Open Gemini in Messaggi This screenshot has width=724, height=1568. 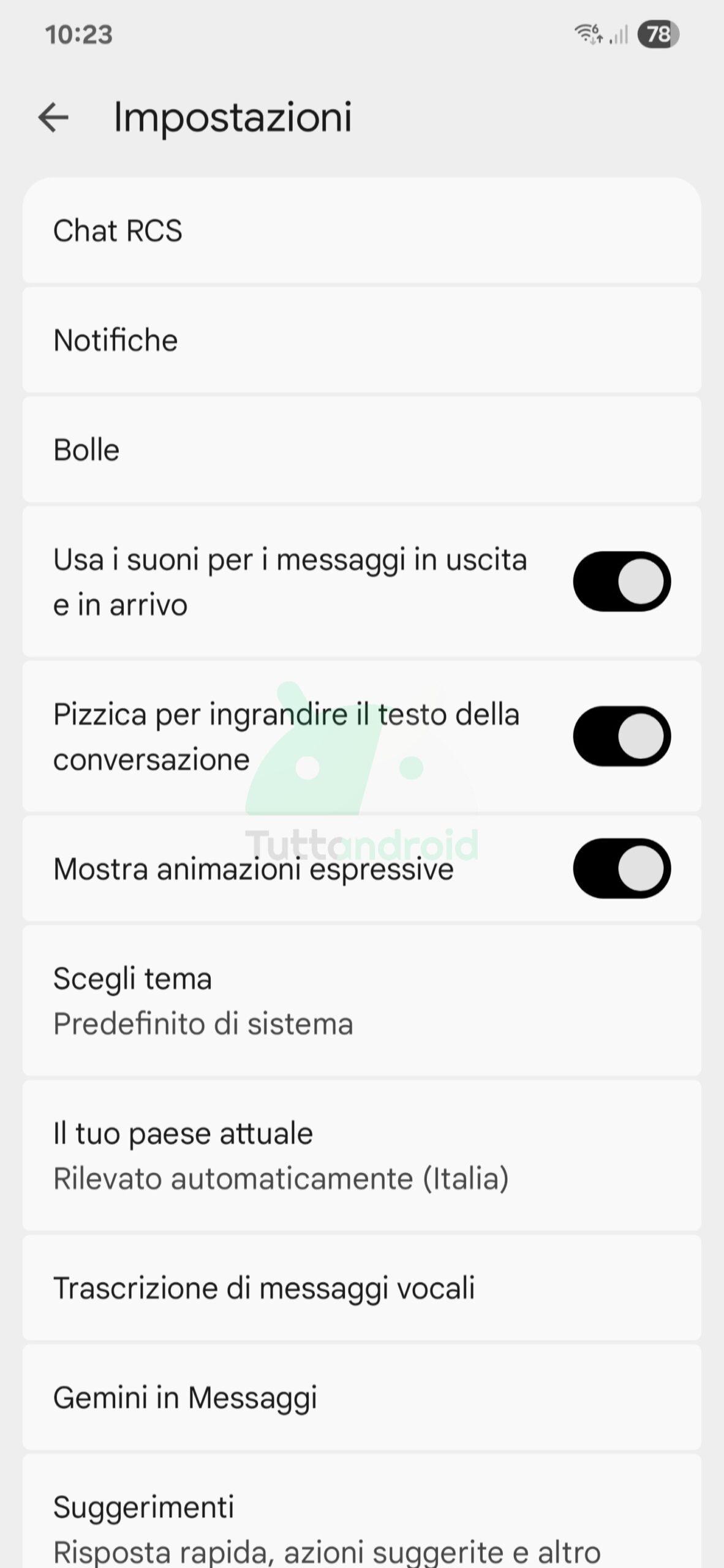coord(361,1398)
